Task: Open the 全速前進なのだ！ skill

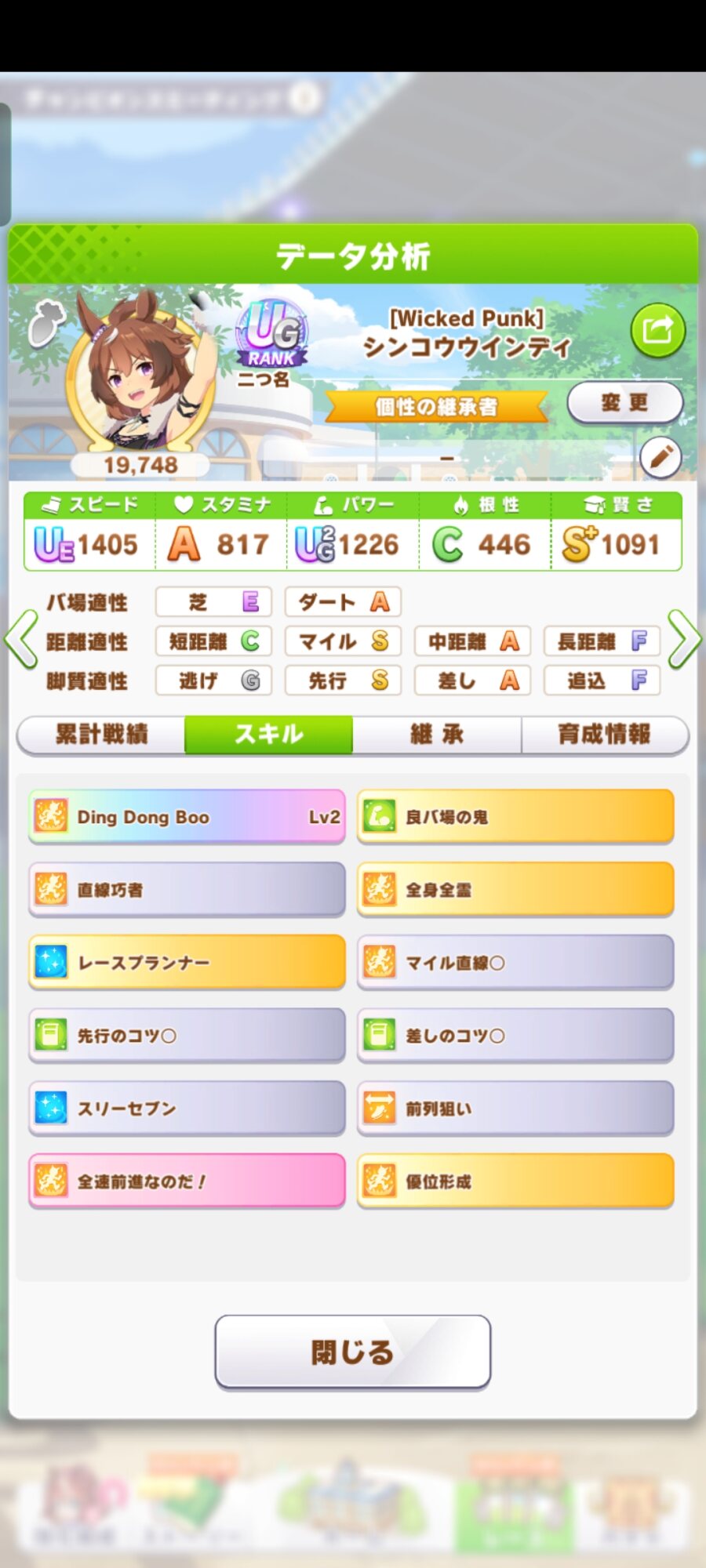Action: point(187,1181)
